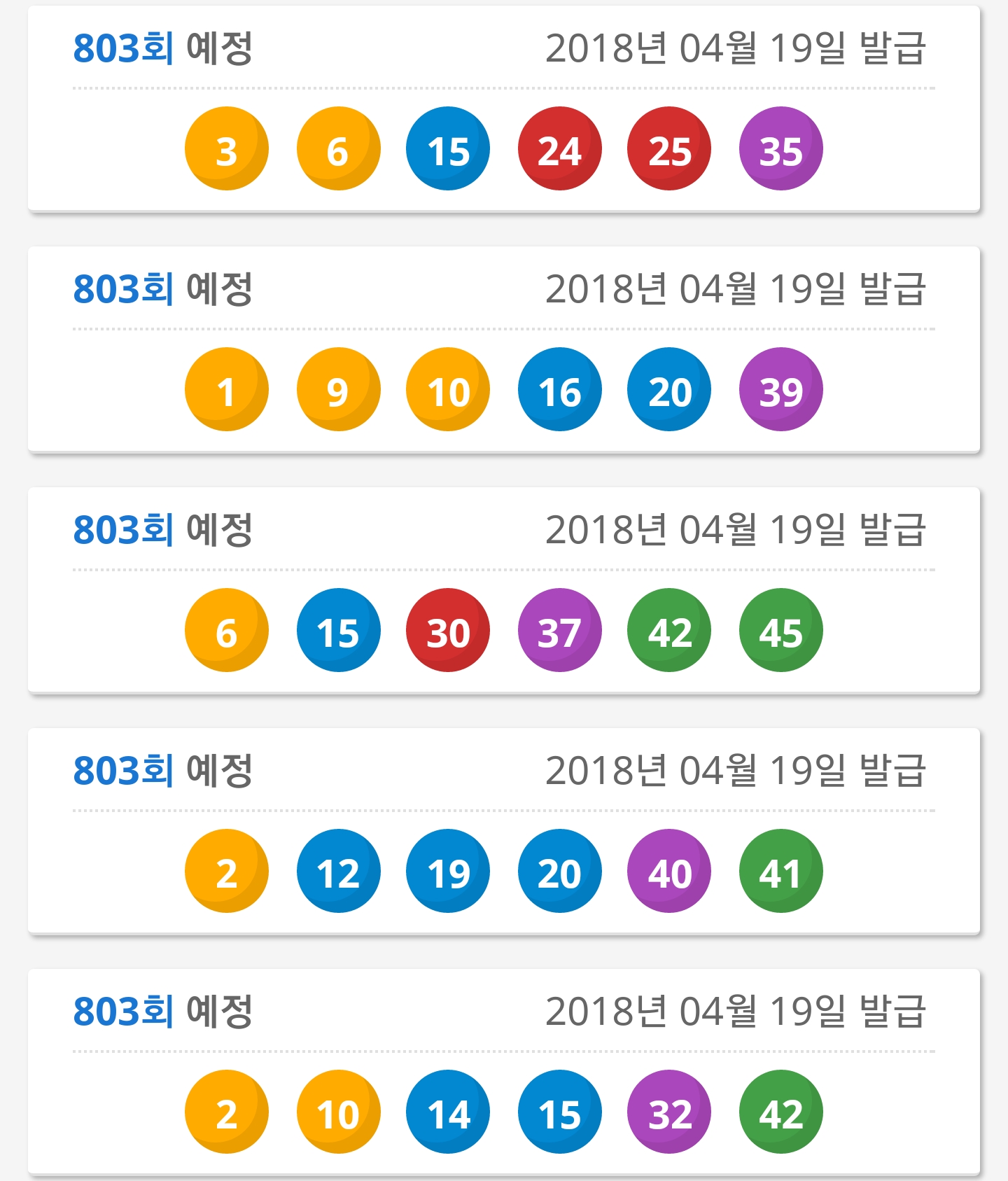
Task: View the card with numbers 6, 15, 30, 37, 42, 45
Action: pos(504,591)
